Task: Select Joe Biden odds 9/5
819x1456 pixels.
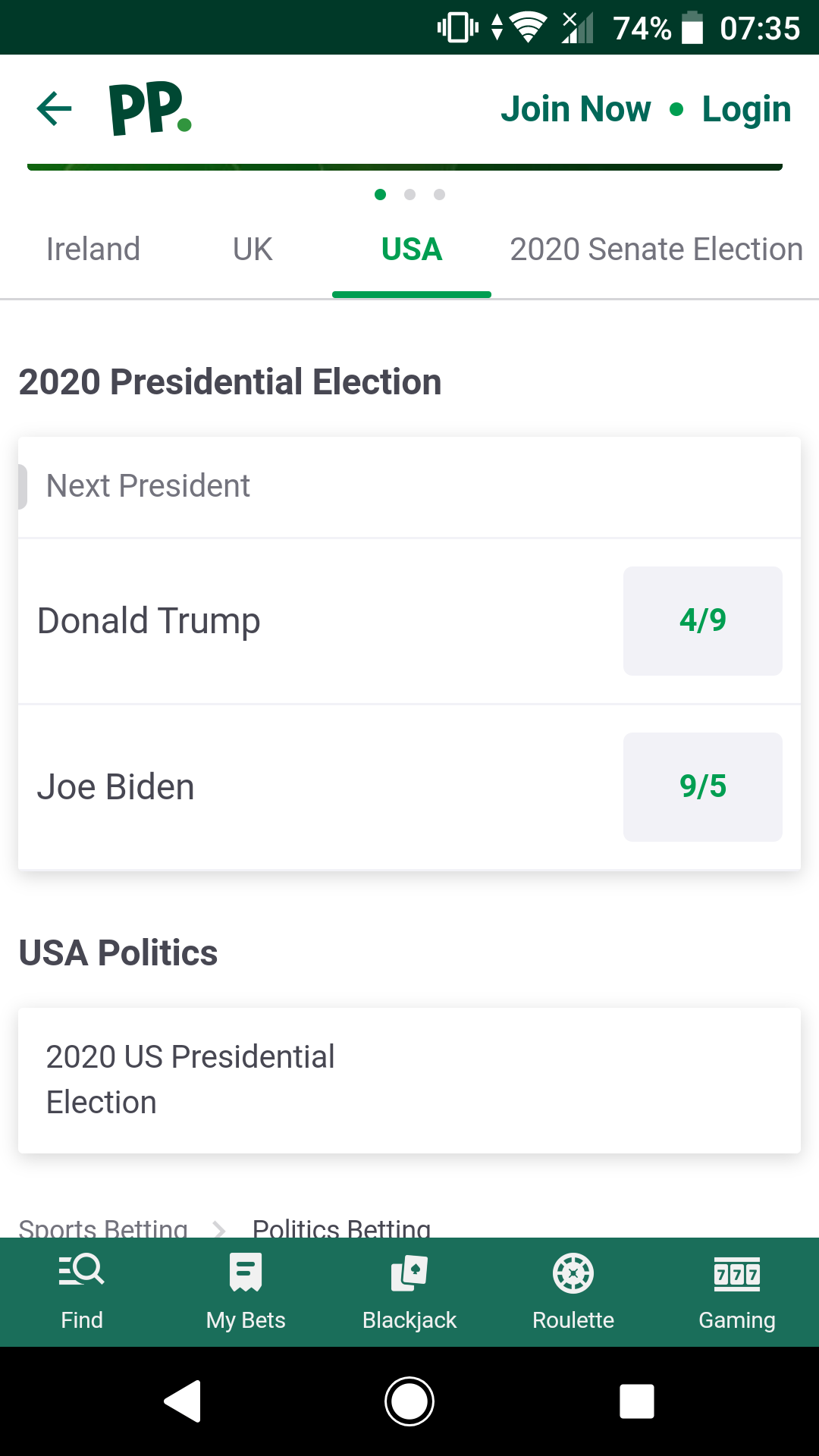Action: click(703, 787)
